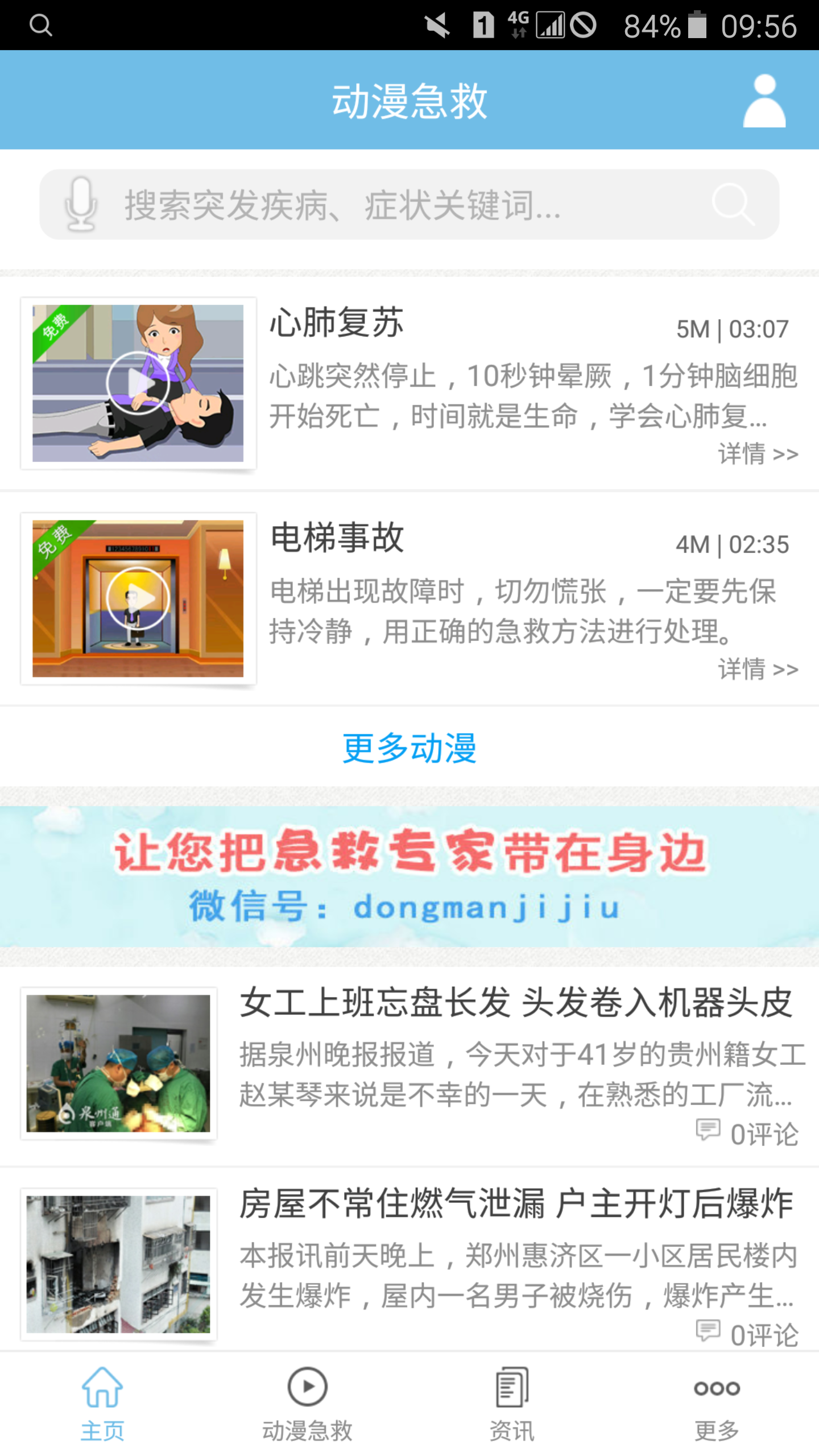Open 更多动漫 link
Viewport: 819px width, 1456px height.
pos(409,748)
